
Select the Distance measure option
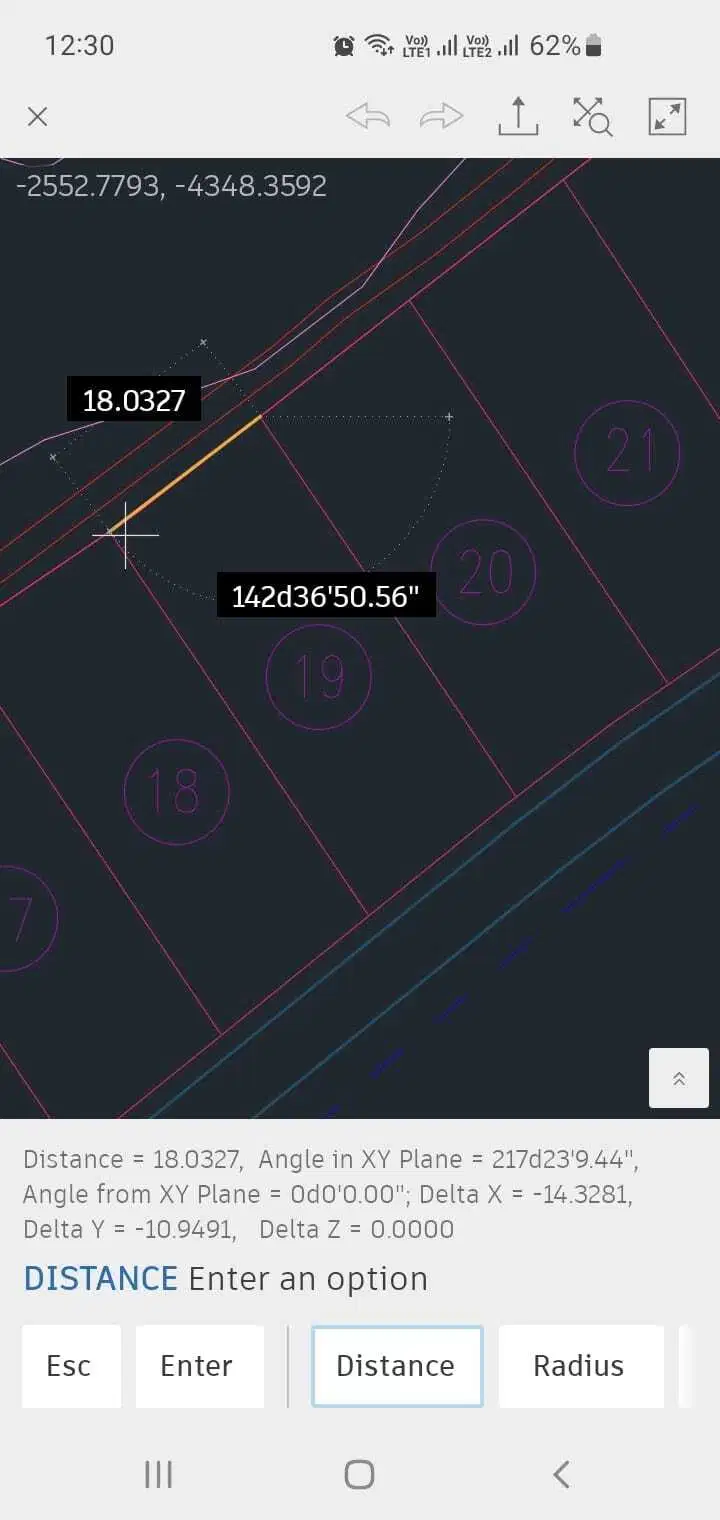click(396, 1366)
